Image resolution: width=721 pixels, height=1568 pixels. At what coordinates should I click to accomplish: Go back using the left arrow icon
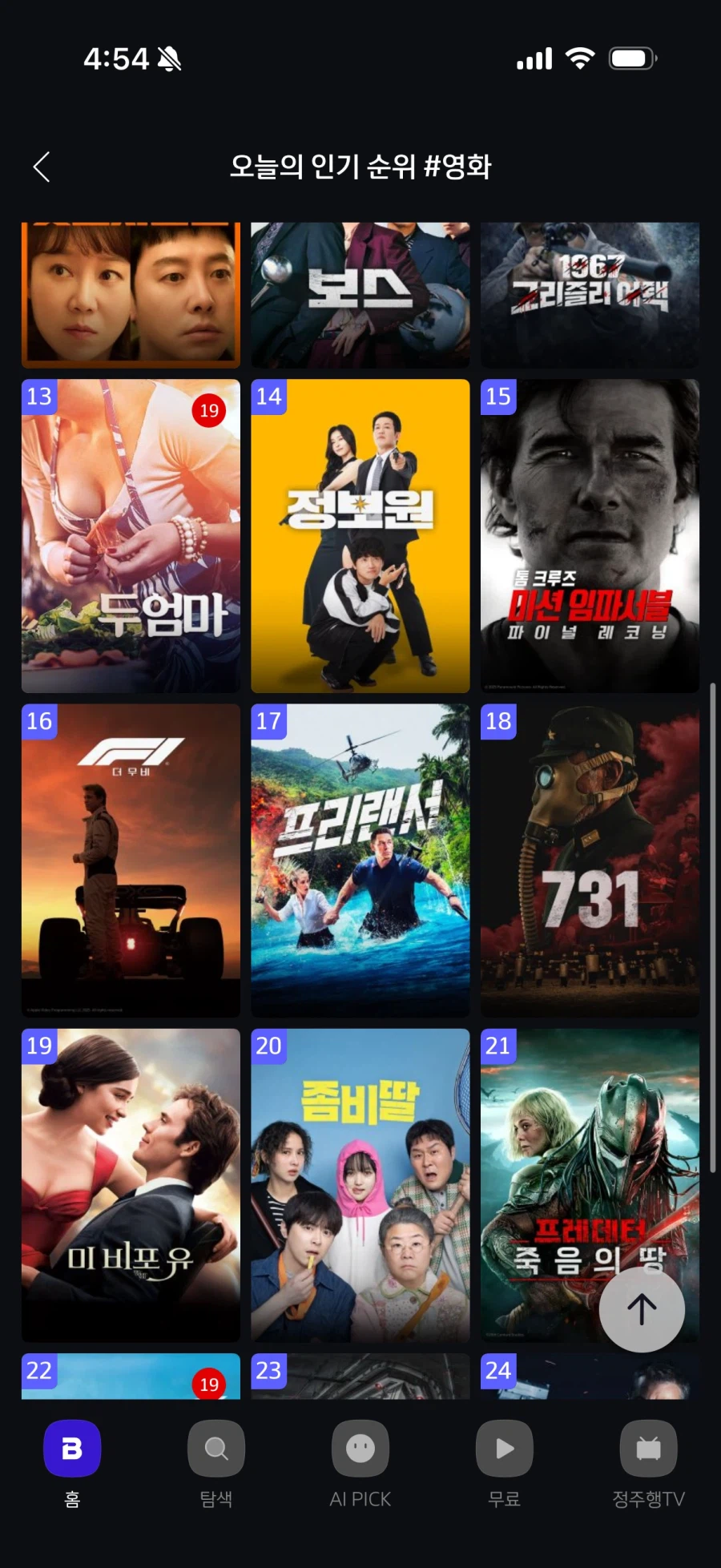[x=41, y=167]
